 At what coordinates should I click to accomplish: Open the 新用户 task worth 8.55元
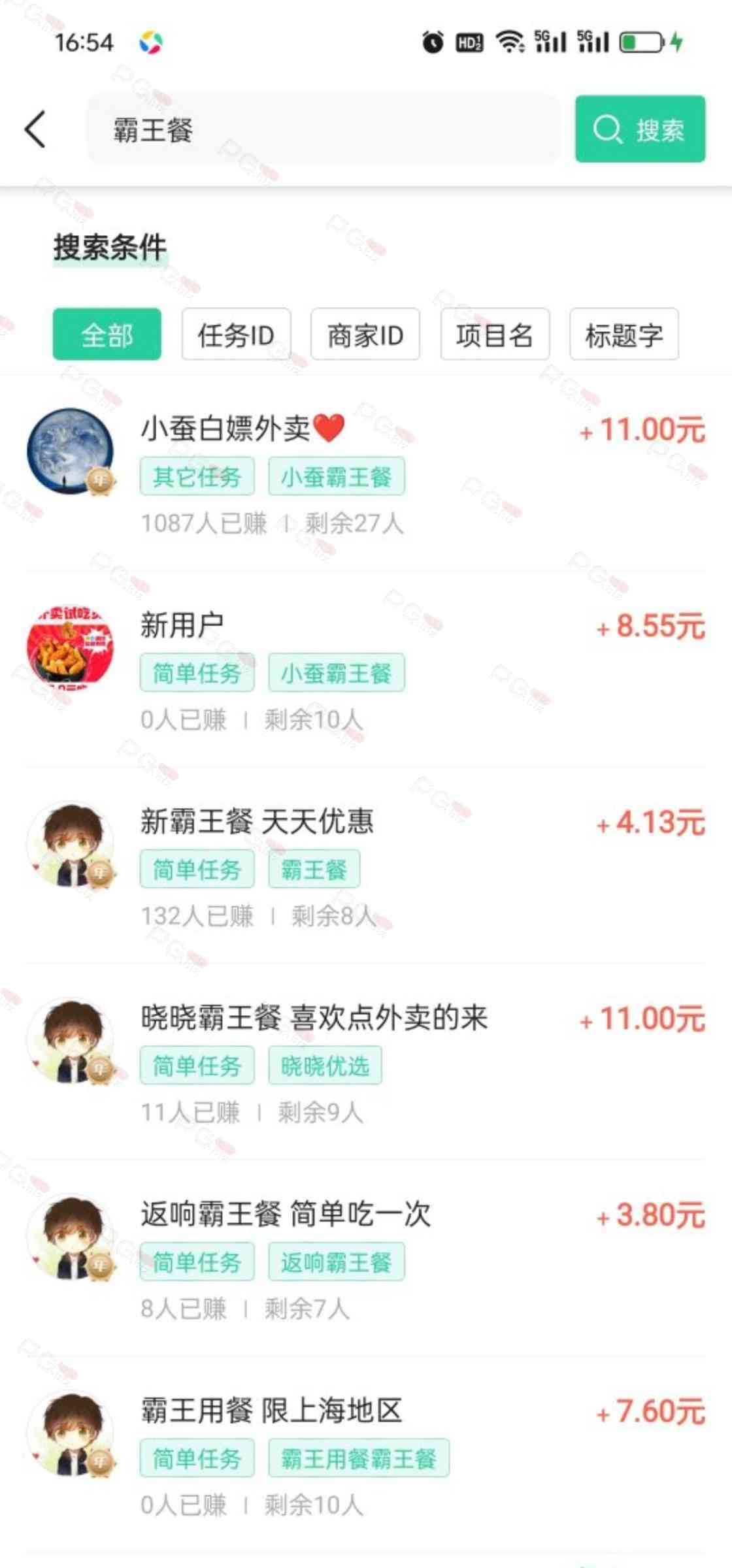pyautogui.click(x=366, y=670)
